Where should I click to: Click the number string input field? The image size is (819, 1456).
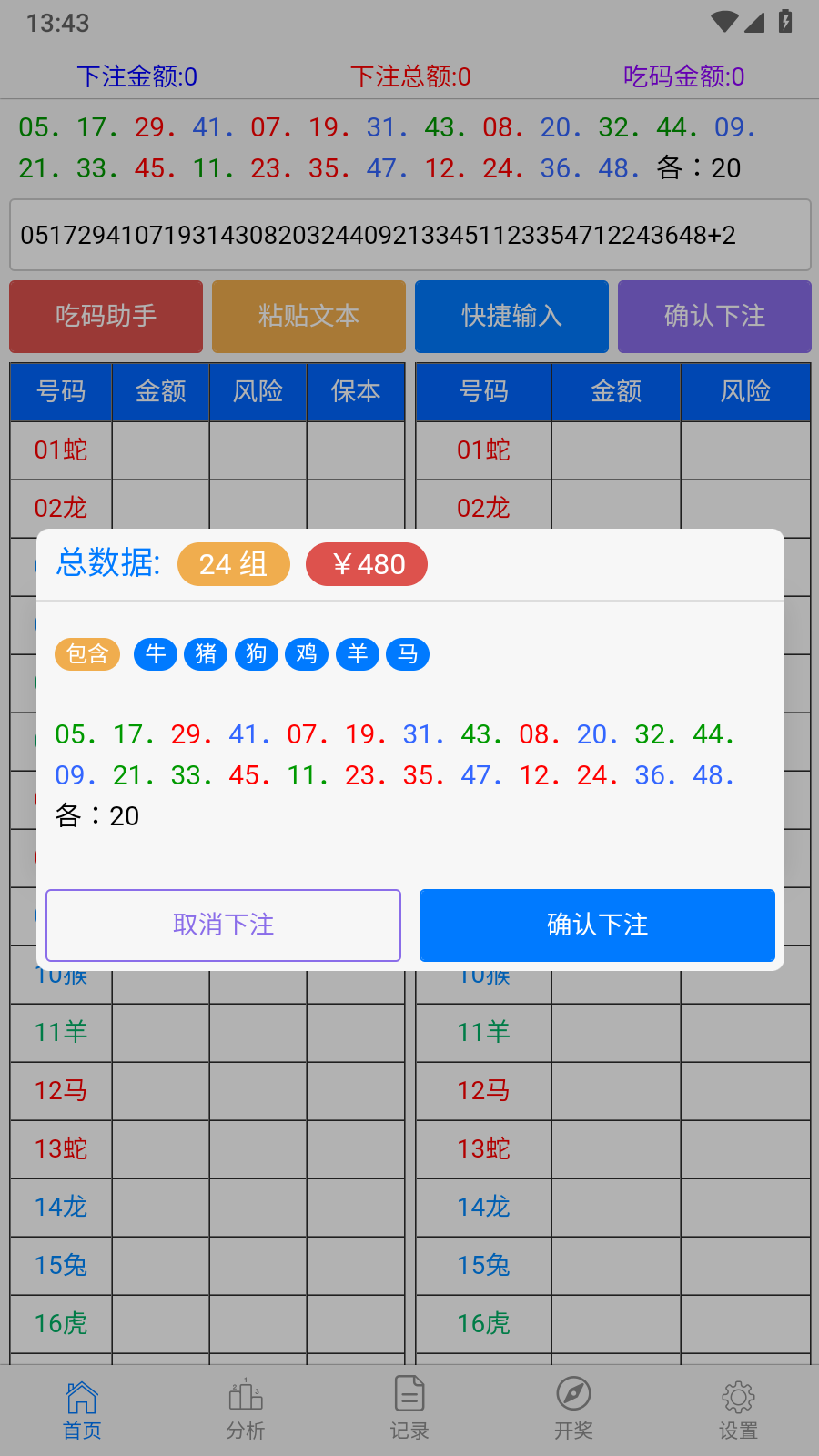pos(409,235)
